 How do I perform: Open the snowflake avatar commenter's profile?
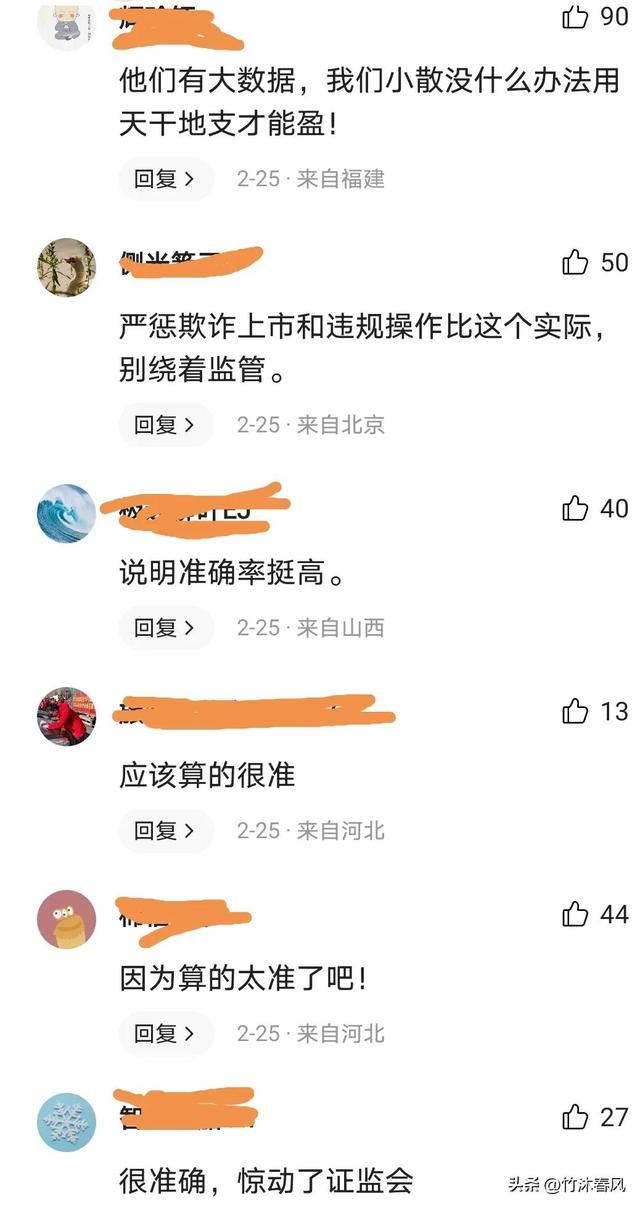pyautogui.click(x=67, y=1122)
